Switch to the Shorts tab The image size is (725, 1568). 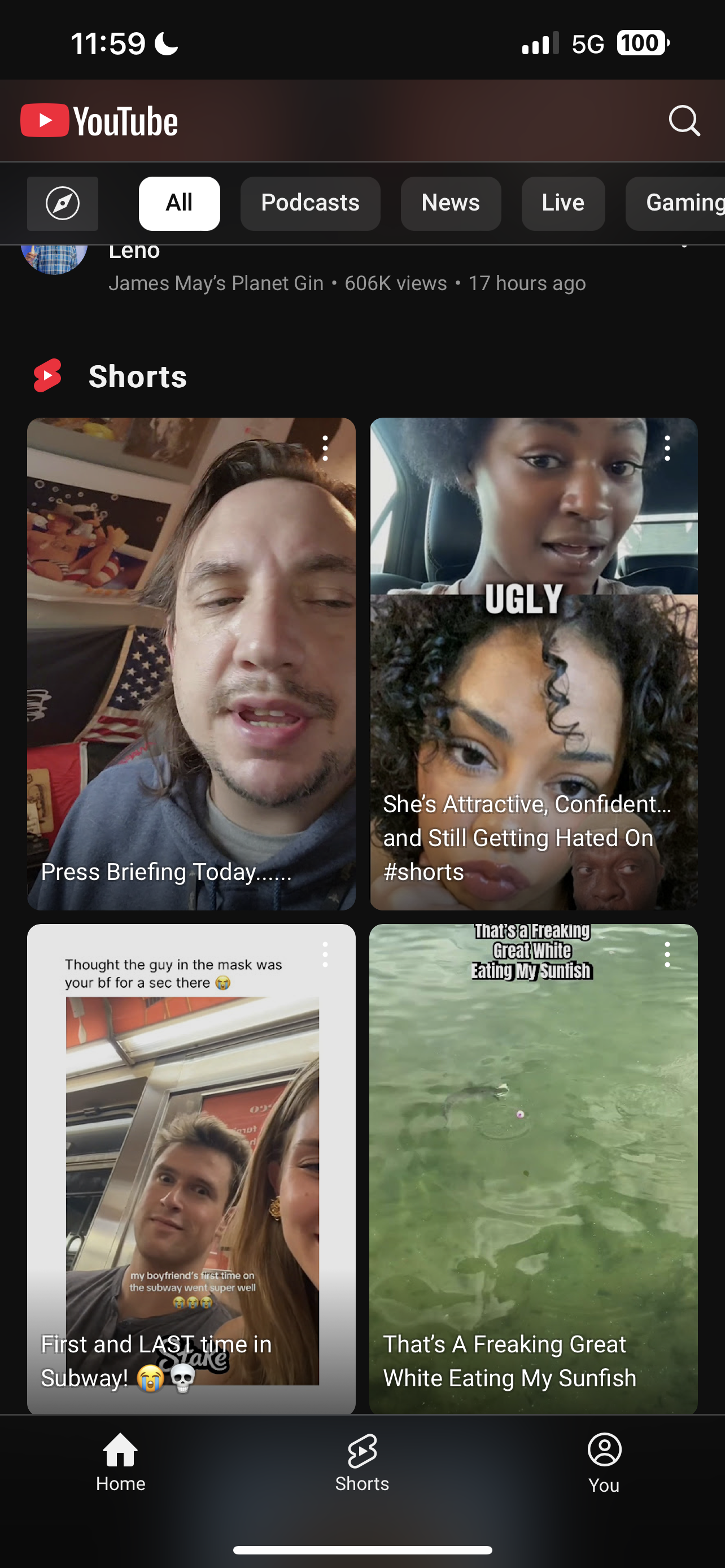click(362, 1462)
